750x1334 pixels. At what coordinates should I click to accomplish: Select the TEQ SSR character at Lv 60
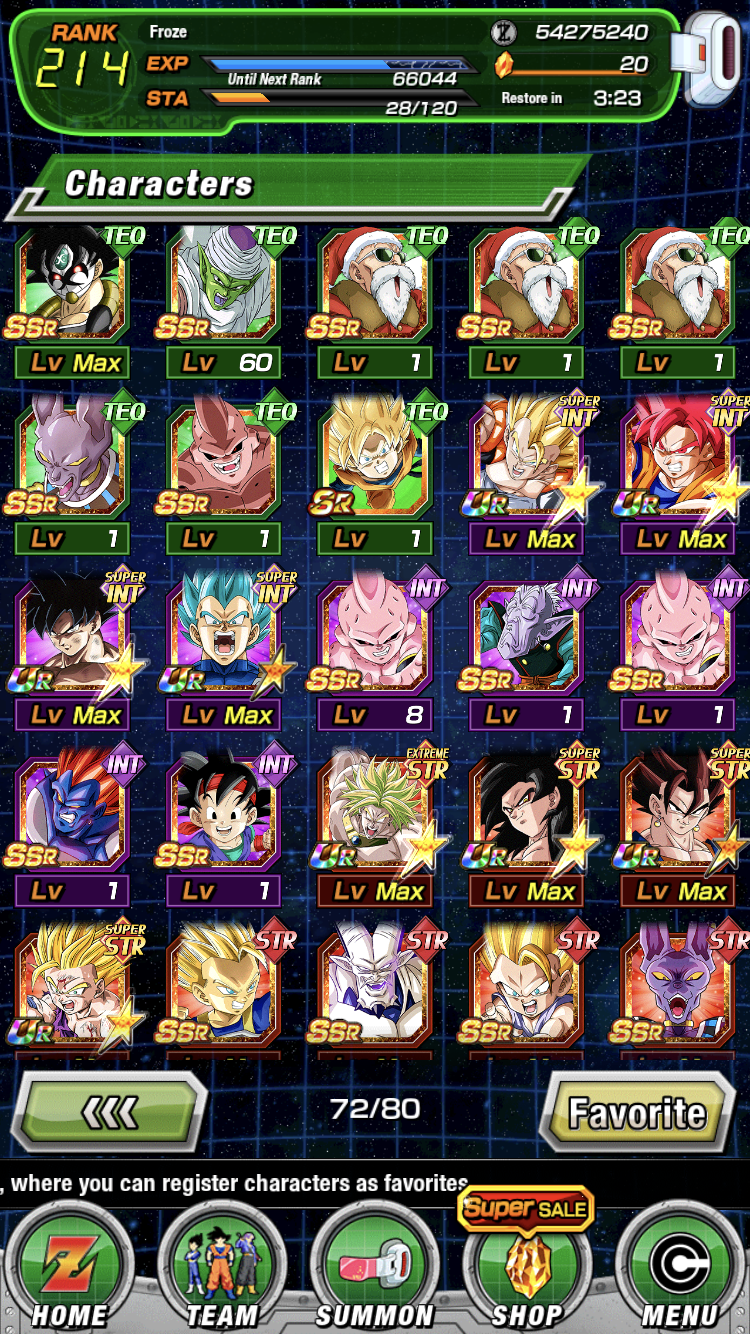223,302
